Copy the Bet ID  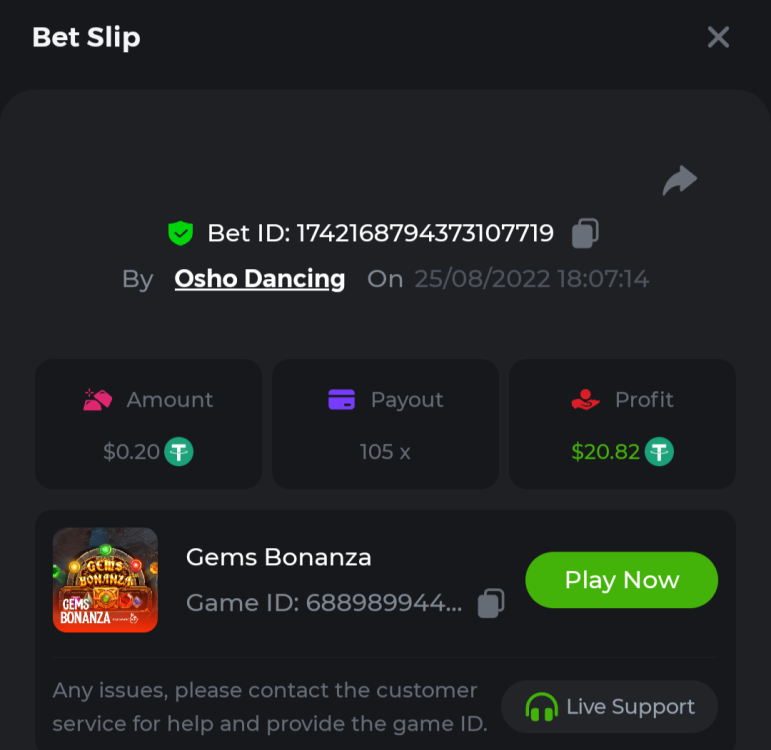[585, 234]
